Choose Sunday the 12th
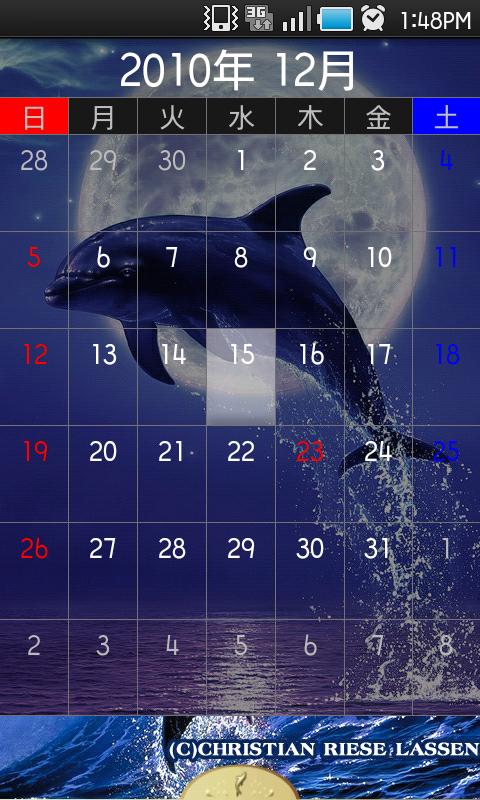The image size is (480, 800). [34, 377]
